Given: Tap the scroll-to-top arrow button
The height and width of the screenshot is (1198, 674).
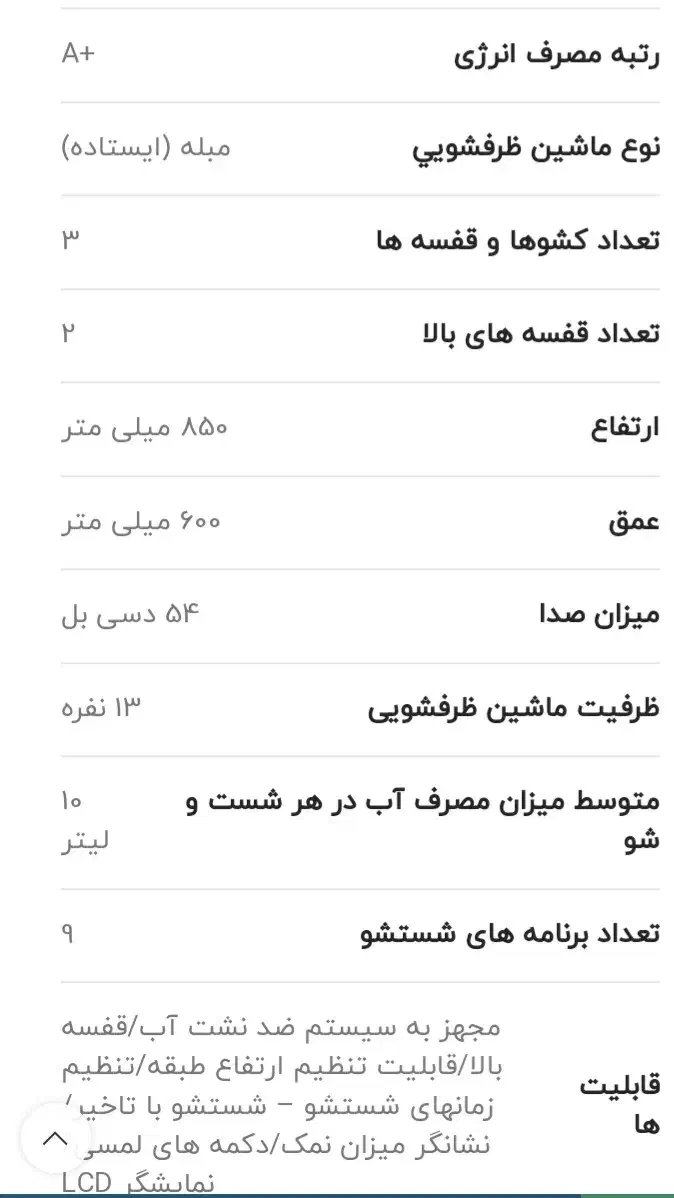Looking at the screenshot, I should (56, 1138).
